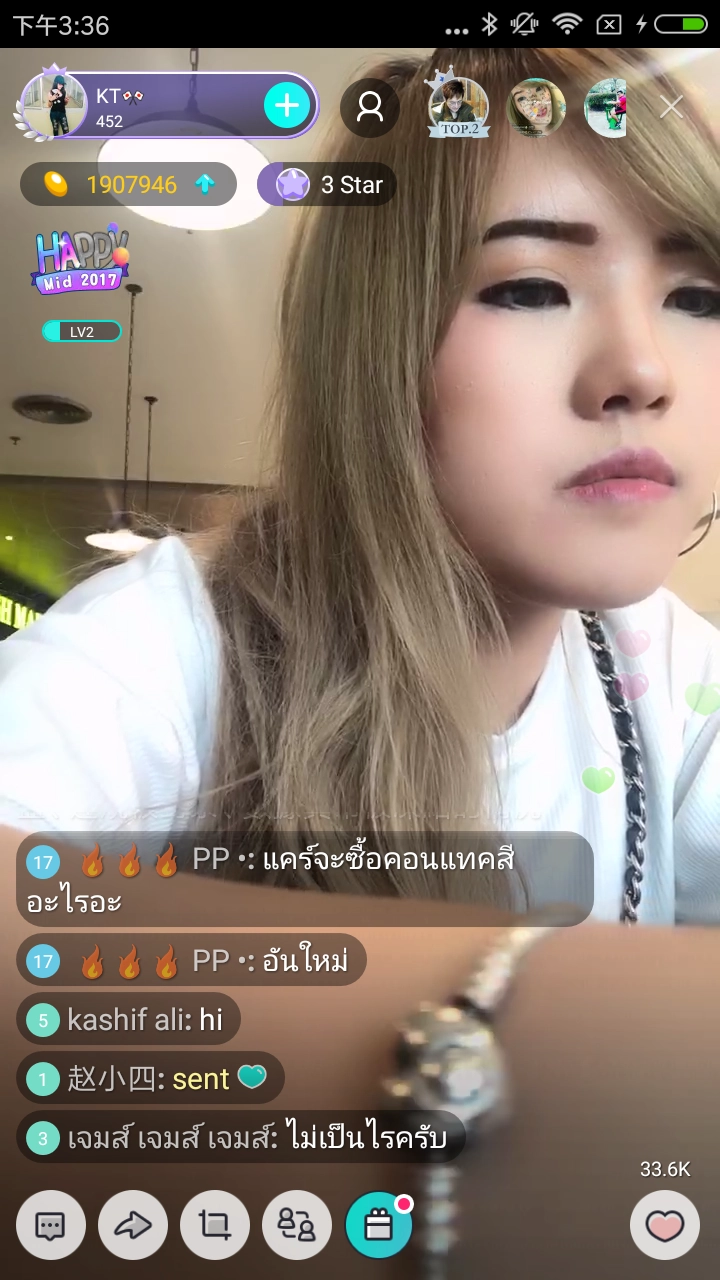Follow KT with the plus button
This screenshot has height=1280, width=720.
point(287,105)
